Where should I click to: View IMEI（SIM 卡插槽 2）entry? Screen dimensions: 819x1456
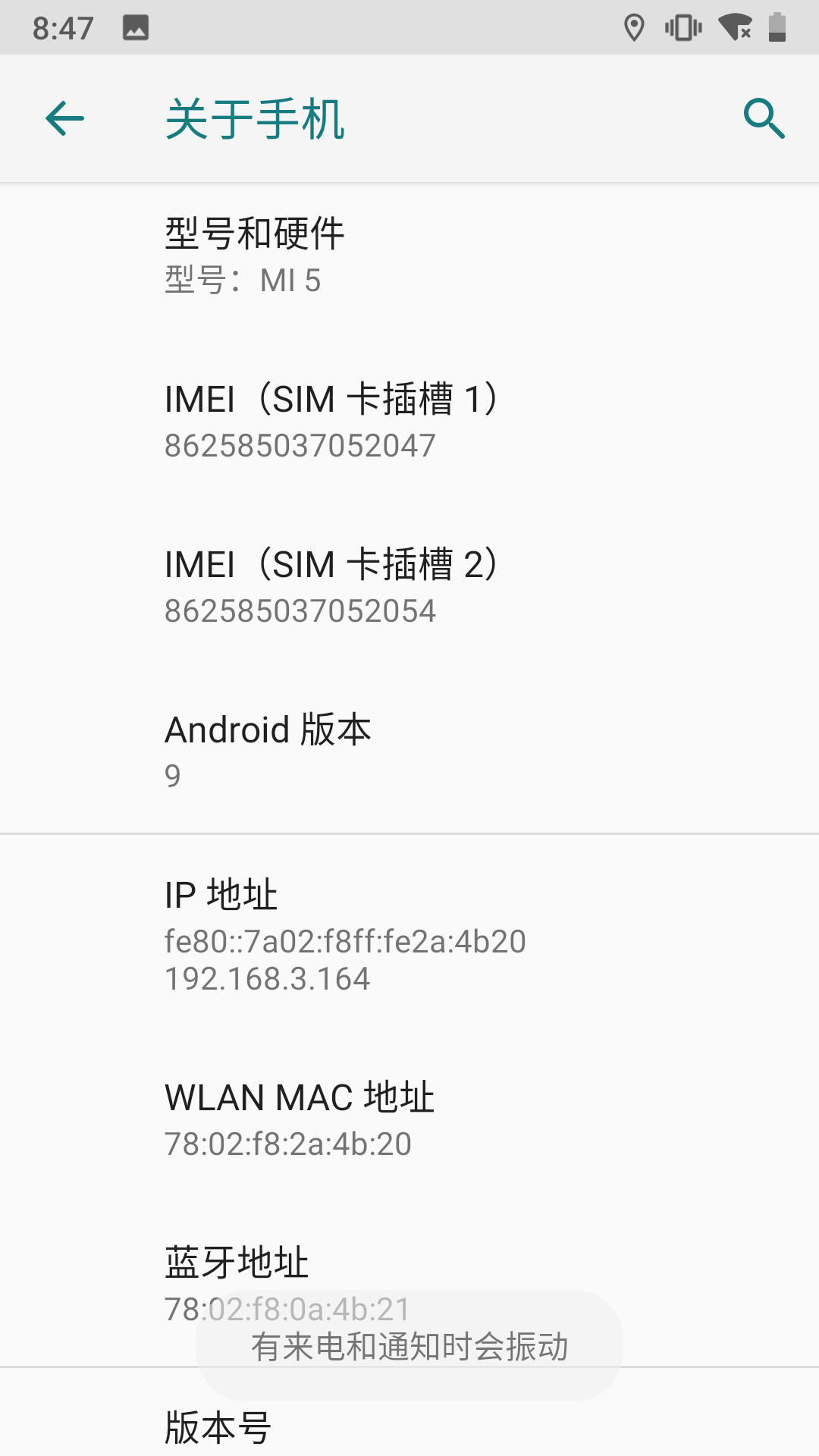[409, 586]
